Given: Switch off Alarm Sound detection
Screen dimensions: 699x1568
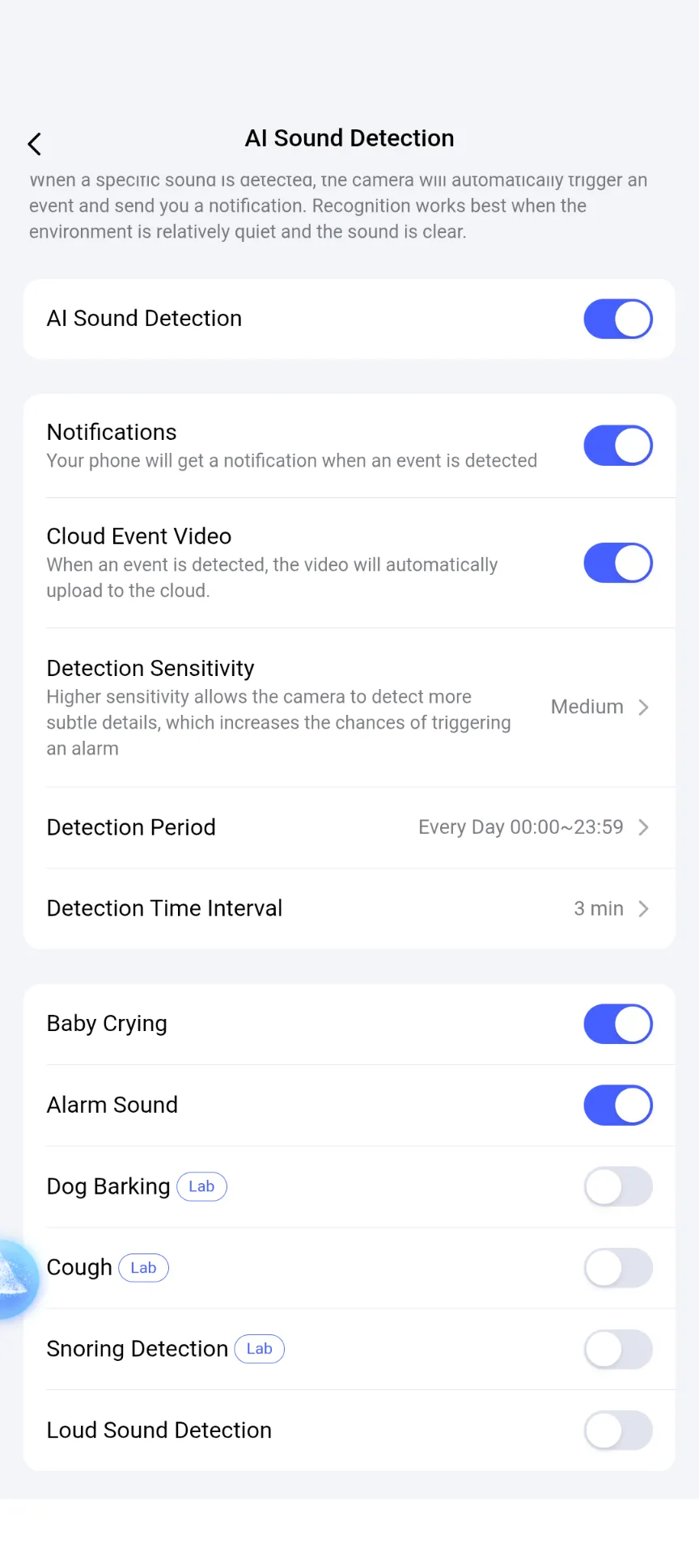Looking at the screenshot, I should (x=617, y=1105).
